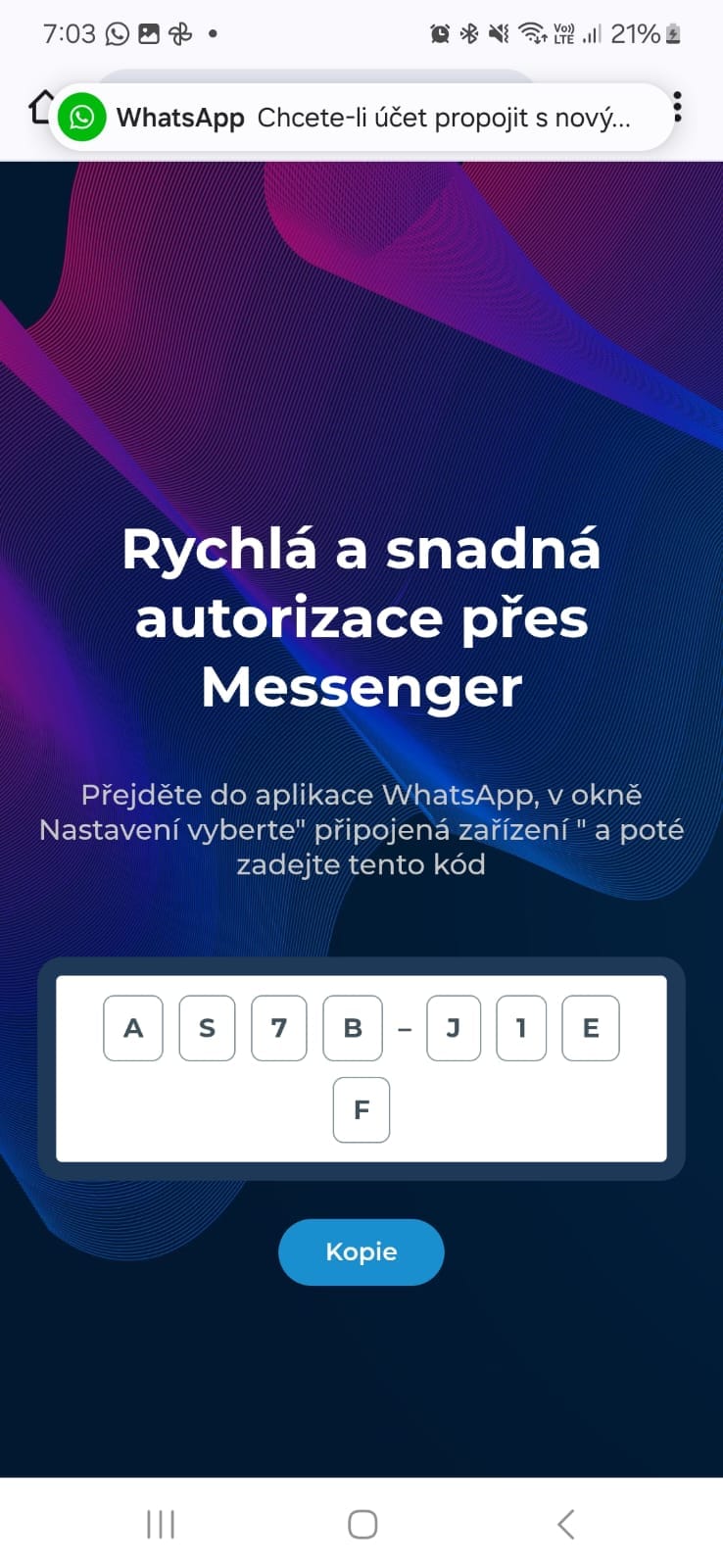Go to the browser home page
Image resolution: width=723 pixels, height=1568 pixels.
[x=39, y=107]
